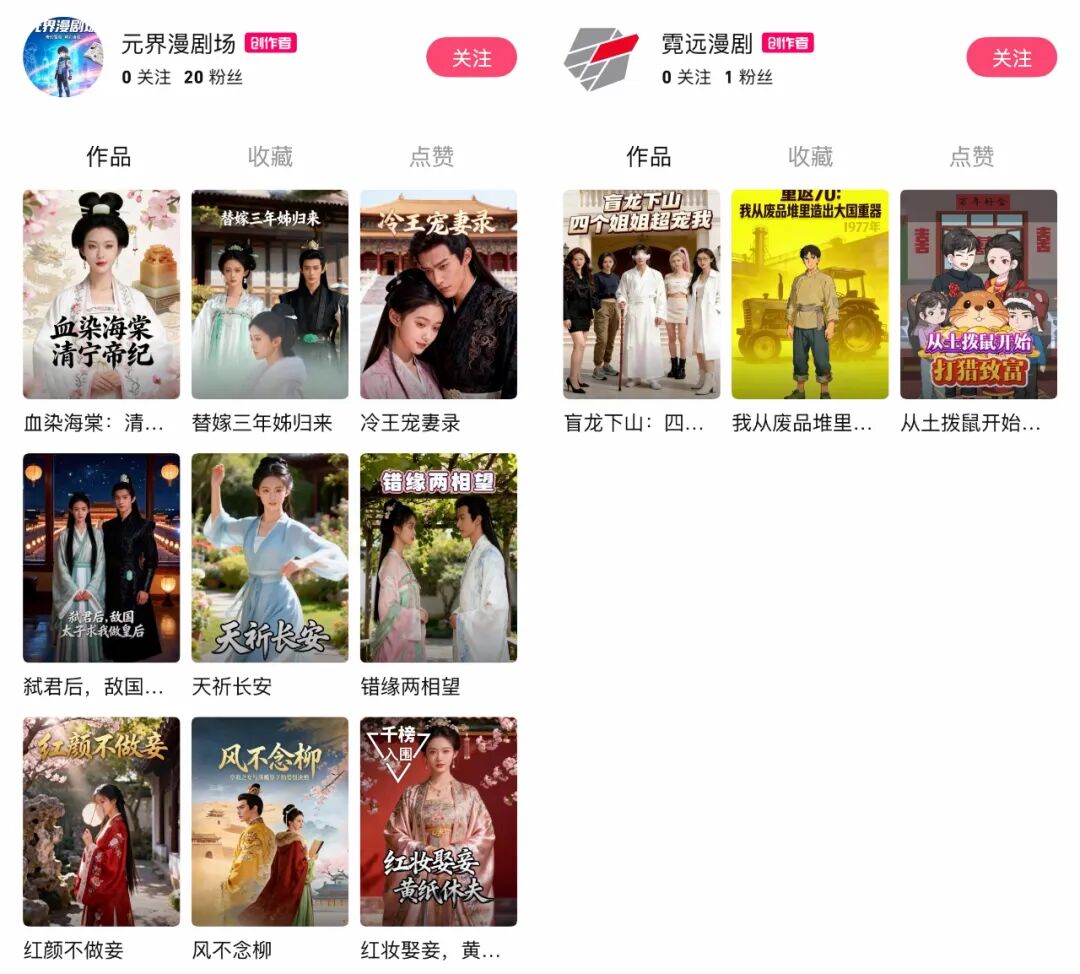Image resolution: width=1080 pixels, height=974 pixels.
Task: Open the 弑君后，敌国太子 drama tile
Action: coord(101,558)
